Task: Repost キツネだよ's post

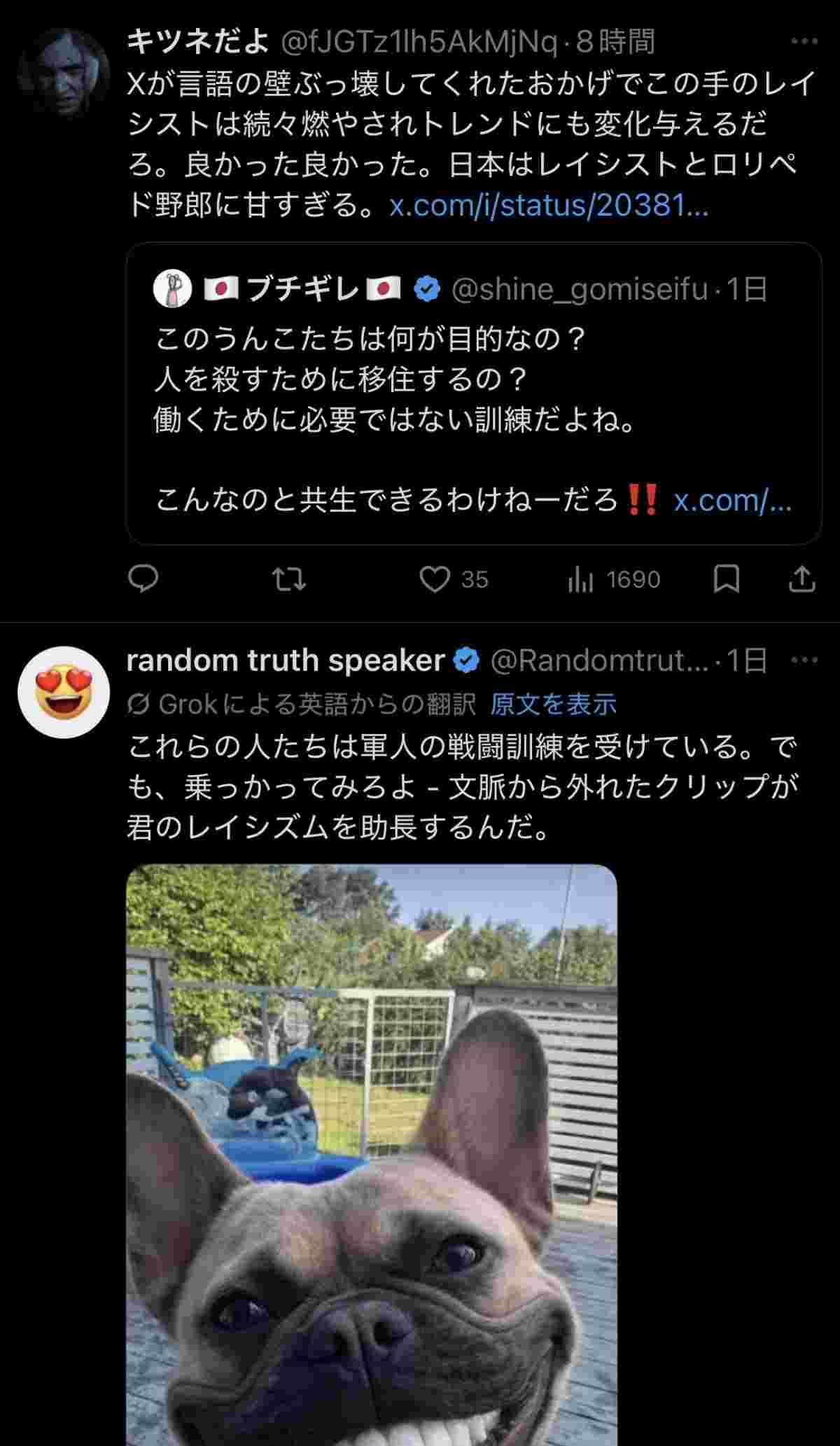Action: click(288, 579)
